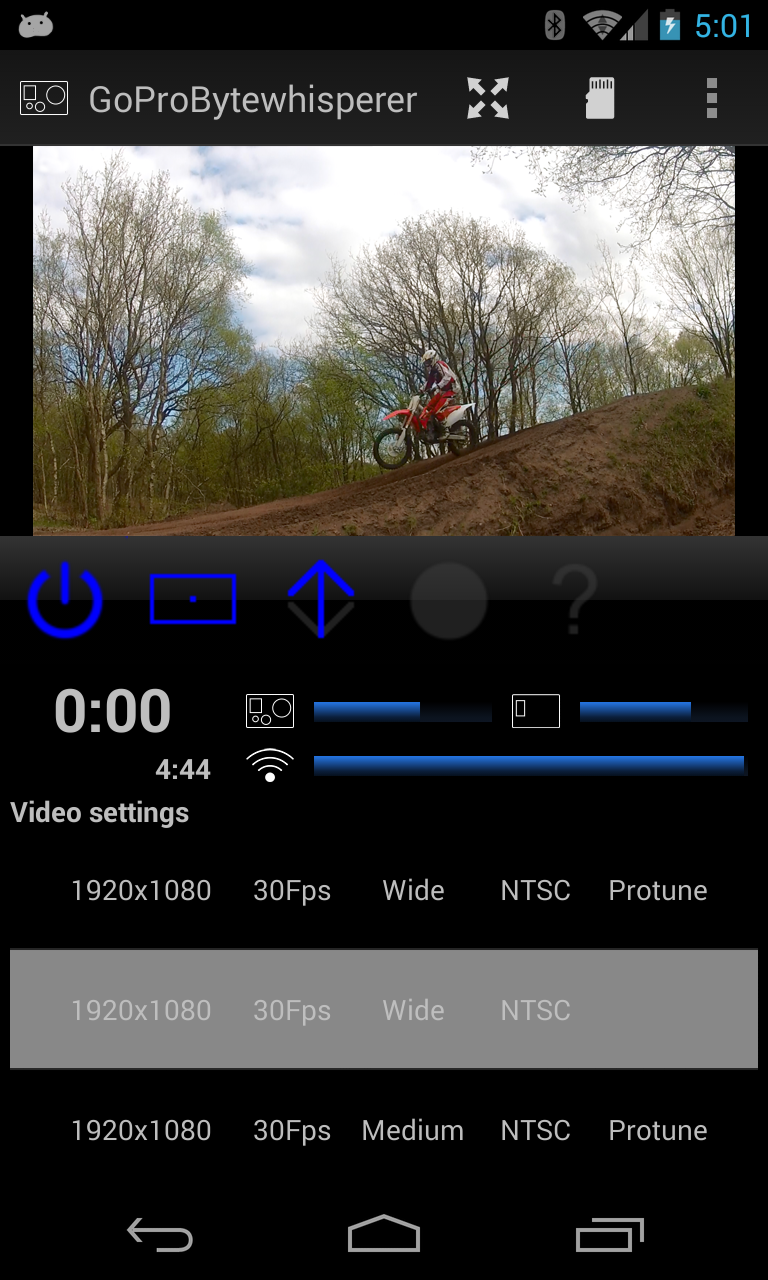The width and height of the screenshot is (768, 1280).
Task: Return to the home screen
Action: point(384,1236)
